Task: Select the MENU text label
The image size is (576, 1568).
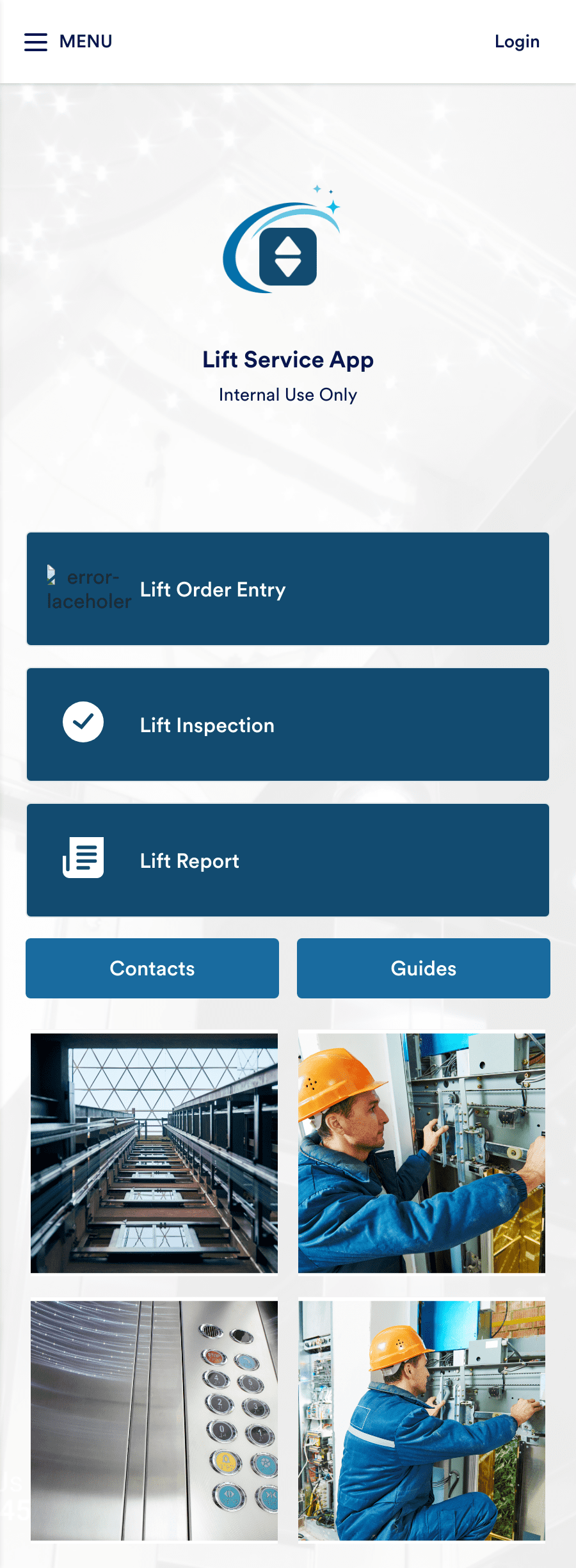Action: tap(86, 41)
